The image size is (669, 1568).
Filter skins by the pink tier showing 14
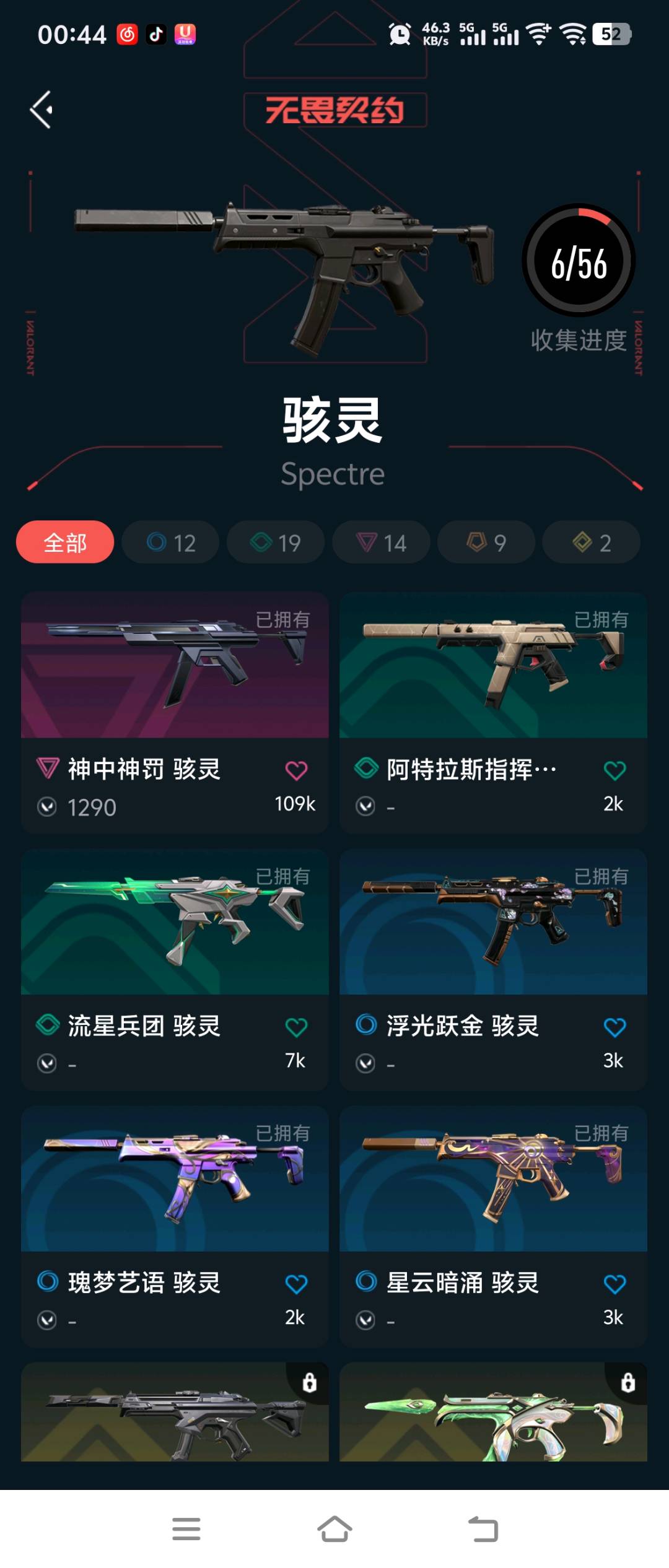(x=381, y=542)
